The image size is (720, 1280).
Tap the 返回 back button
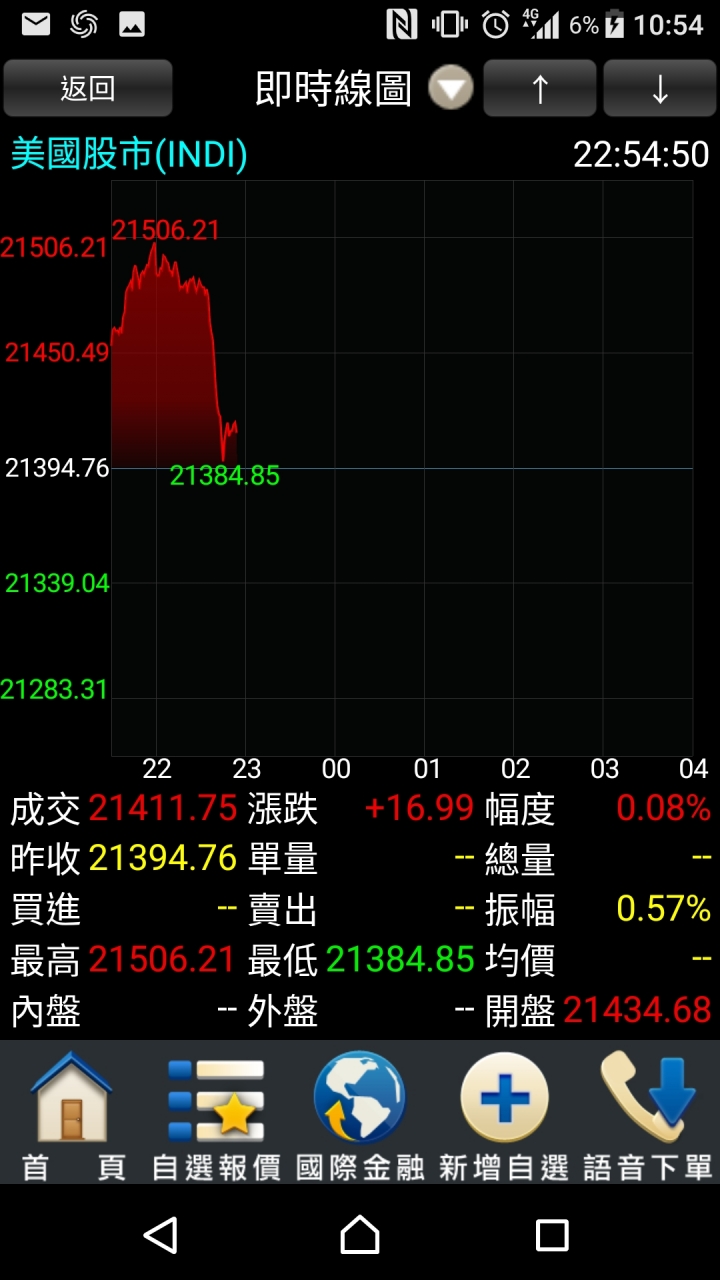[x=88, y=88]
